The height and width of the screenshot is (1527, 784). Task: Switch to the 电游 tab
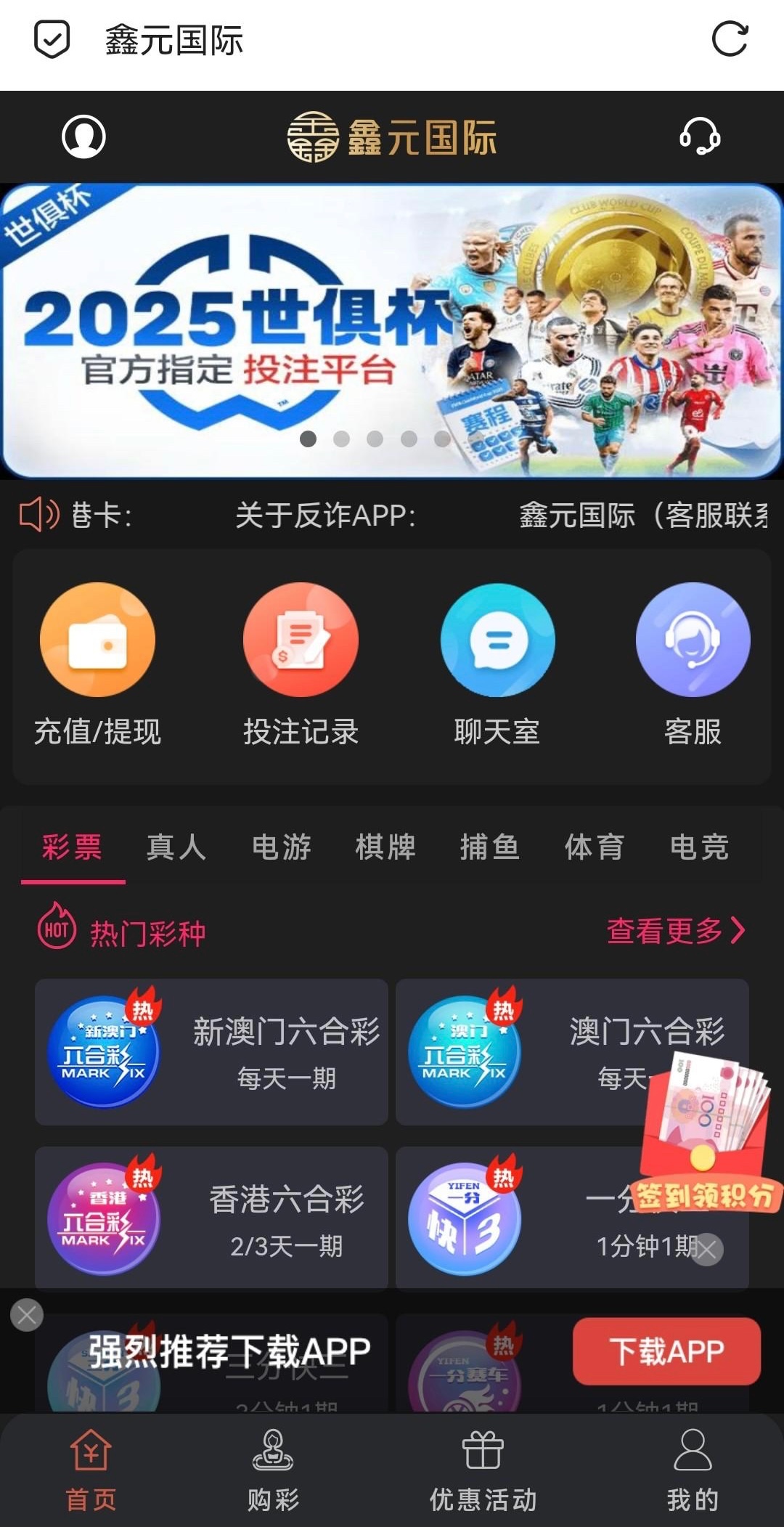281,847
